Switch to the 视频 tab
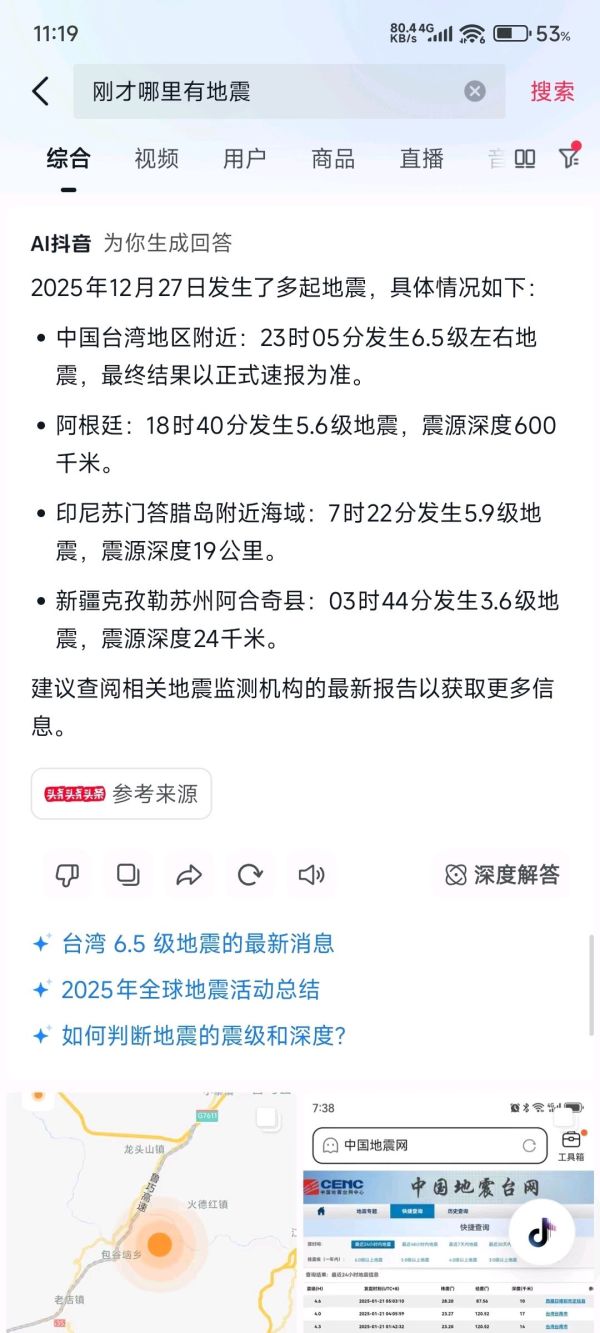 click(156, 158)
